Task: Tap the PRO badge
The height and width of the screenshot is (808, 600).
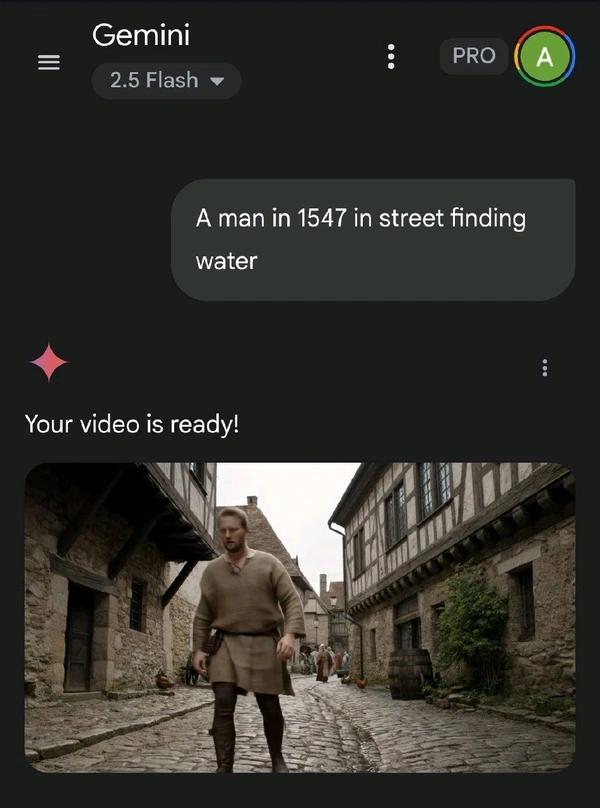Action: (473, 56)
